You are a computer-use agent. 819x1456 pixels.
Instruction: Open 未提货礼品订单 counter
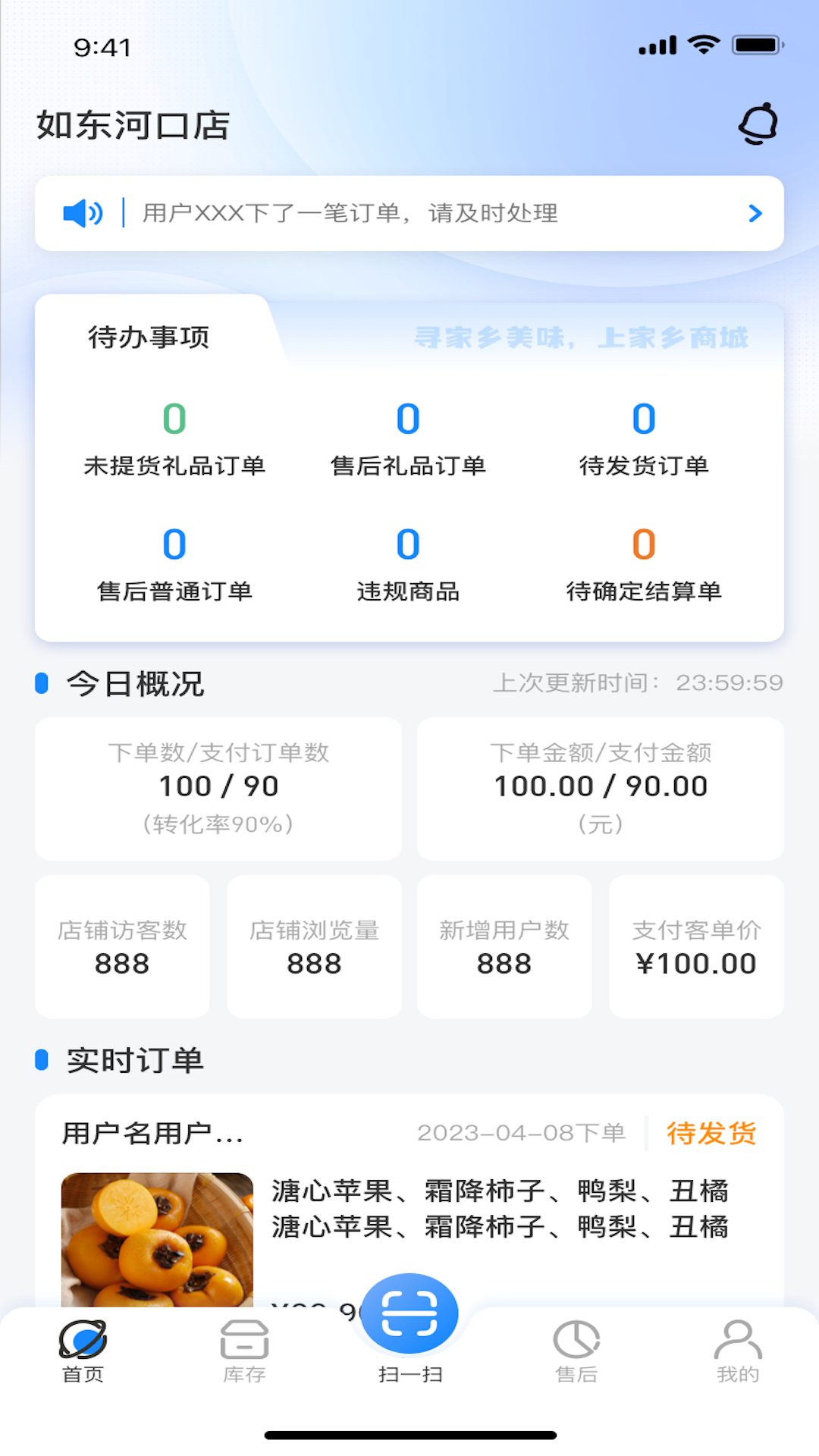coord(176,440)
